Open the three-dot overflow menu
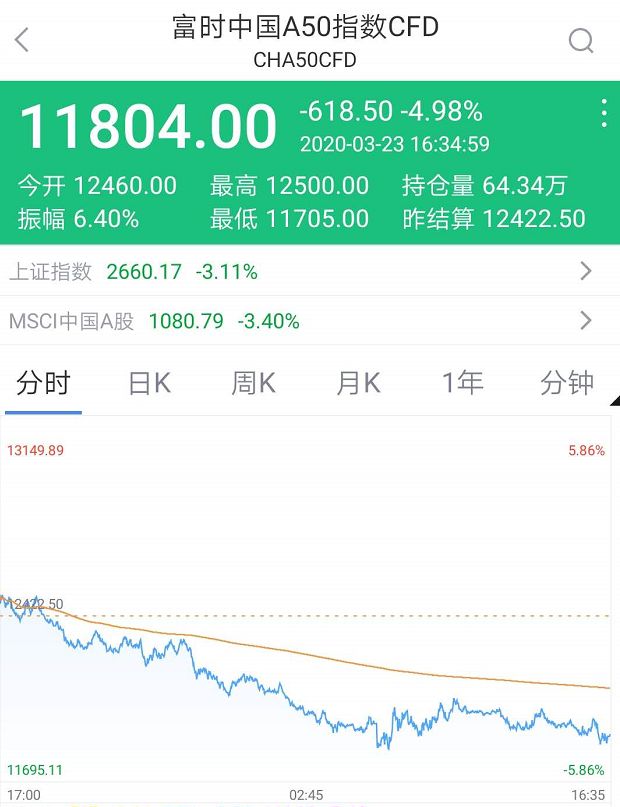The image size is (620, 807). tap(604, 113)
